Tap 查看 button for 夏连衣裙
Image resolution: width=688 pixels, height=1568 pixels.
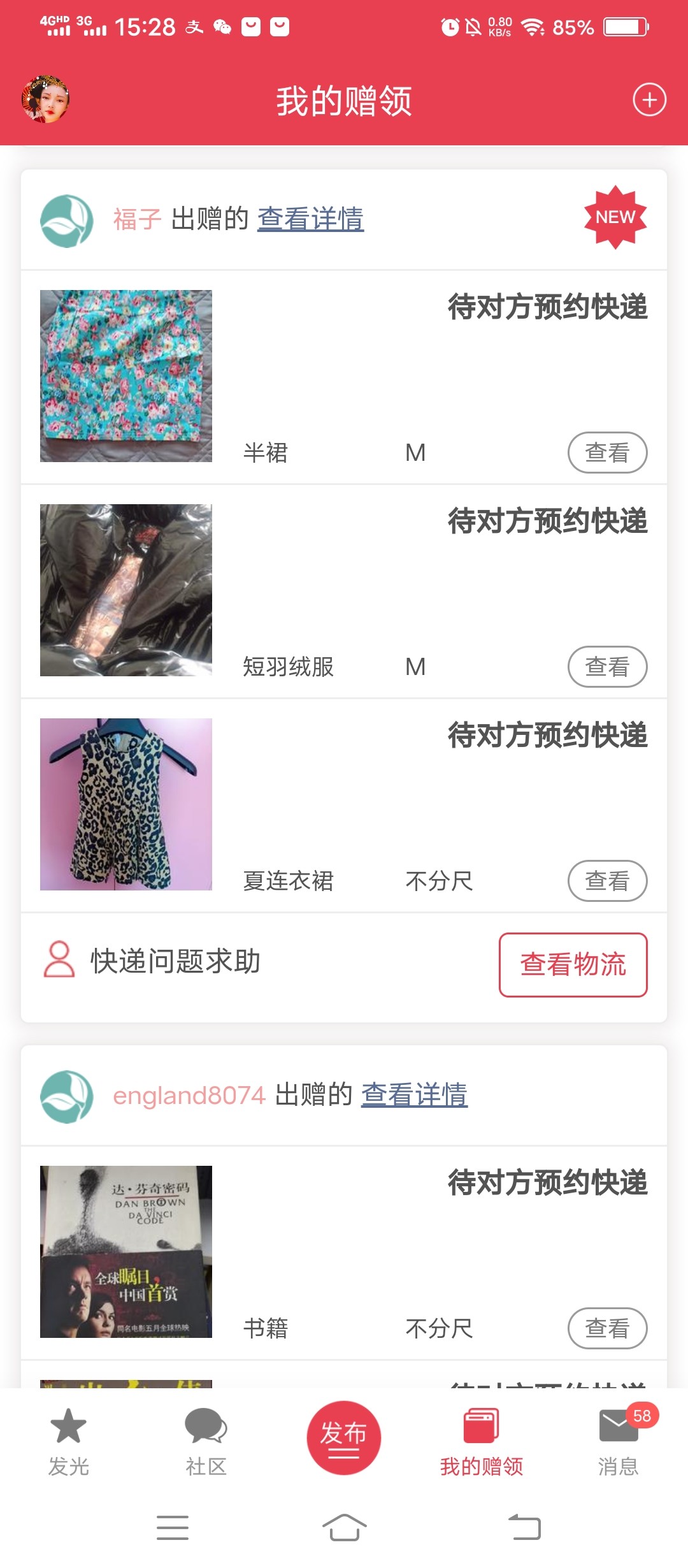607,881
